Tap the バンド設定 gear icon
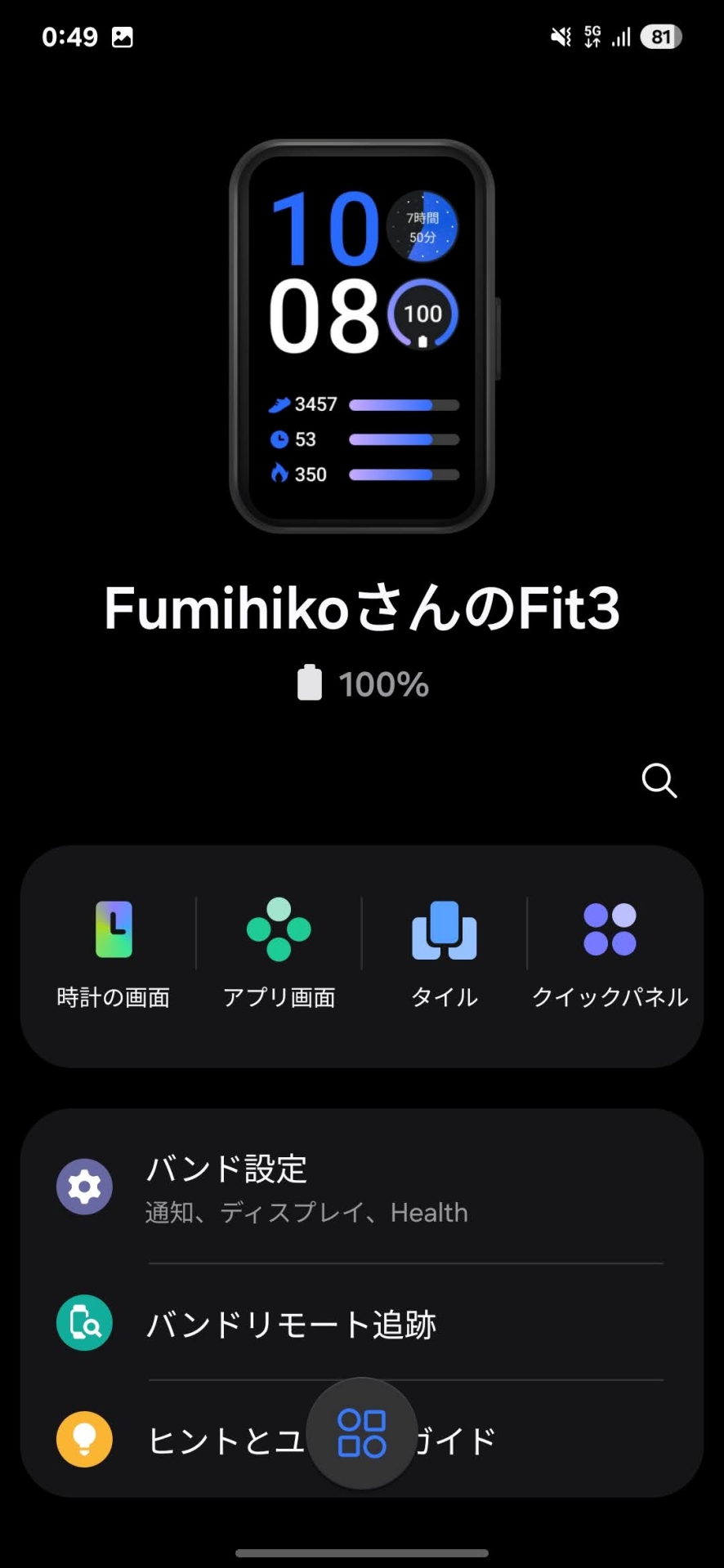Viewport: 724px width, 1568px height. [84, 1186]
